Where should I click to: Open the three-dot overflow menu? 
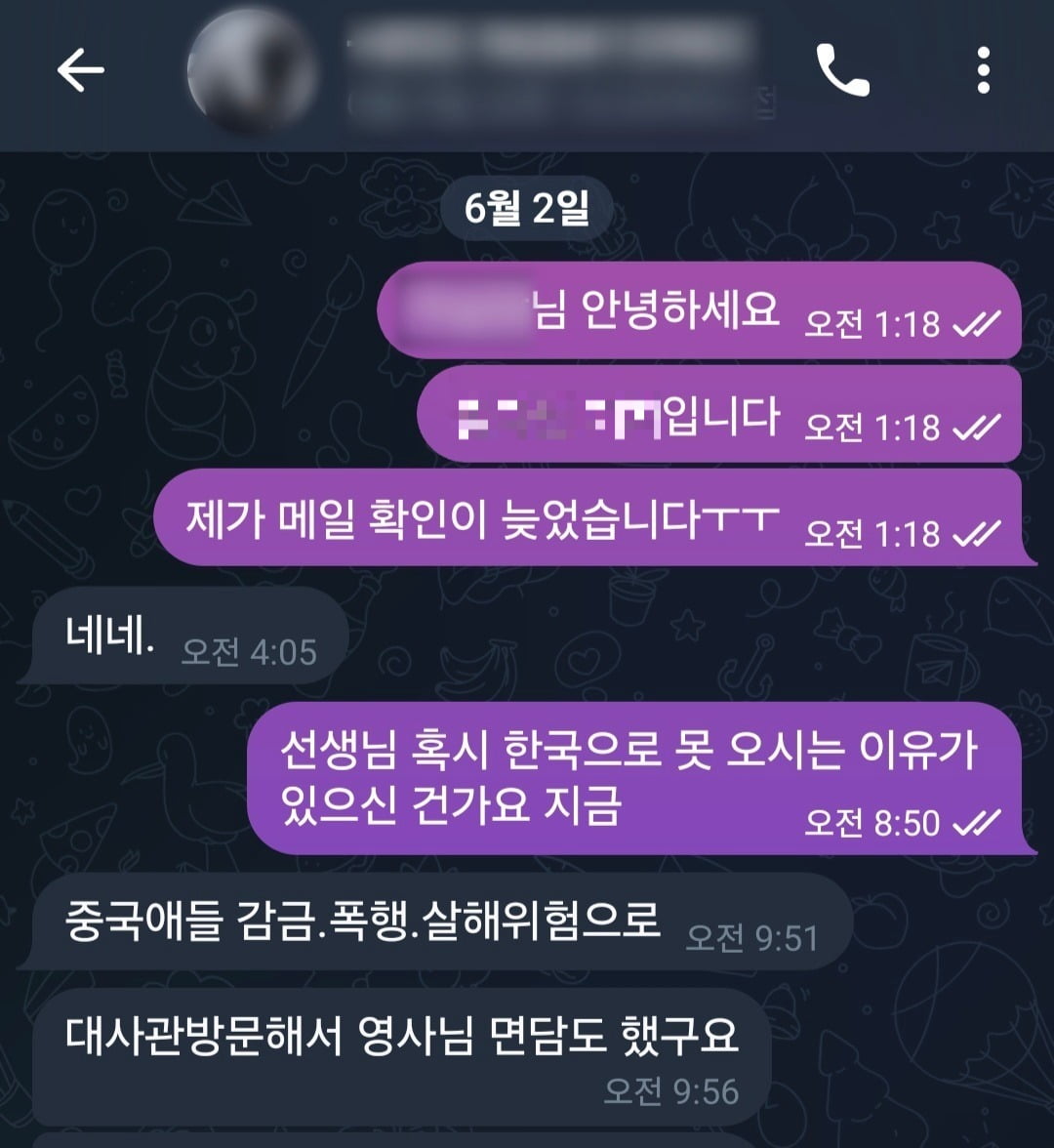[x=983, y=71]
